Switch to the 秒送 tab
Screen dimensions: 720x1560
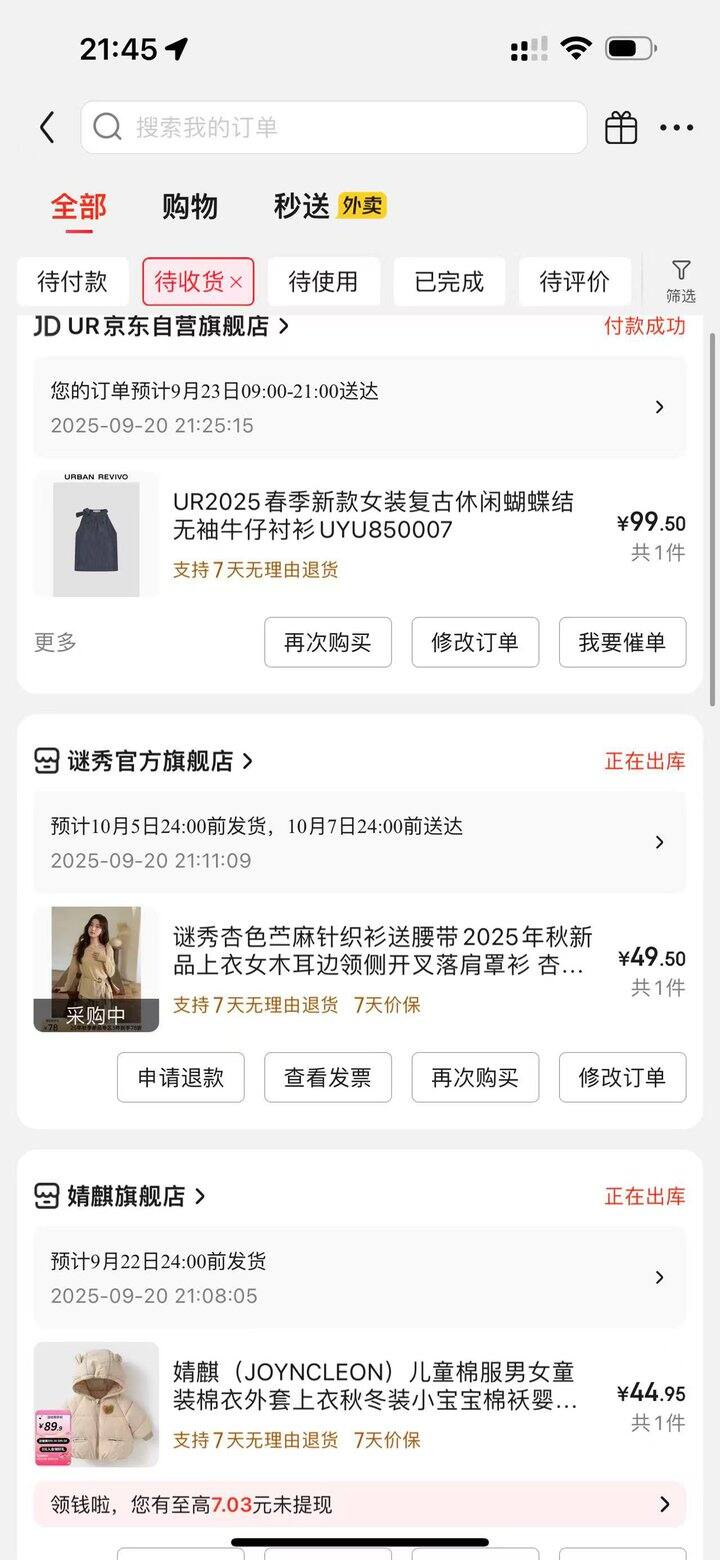pyautogui.click(x=302, y=207)
